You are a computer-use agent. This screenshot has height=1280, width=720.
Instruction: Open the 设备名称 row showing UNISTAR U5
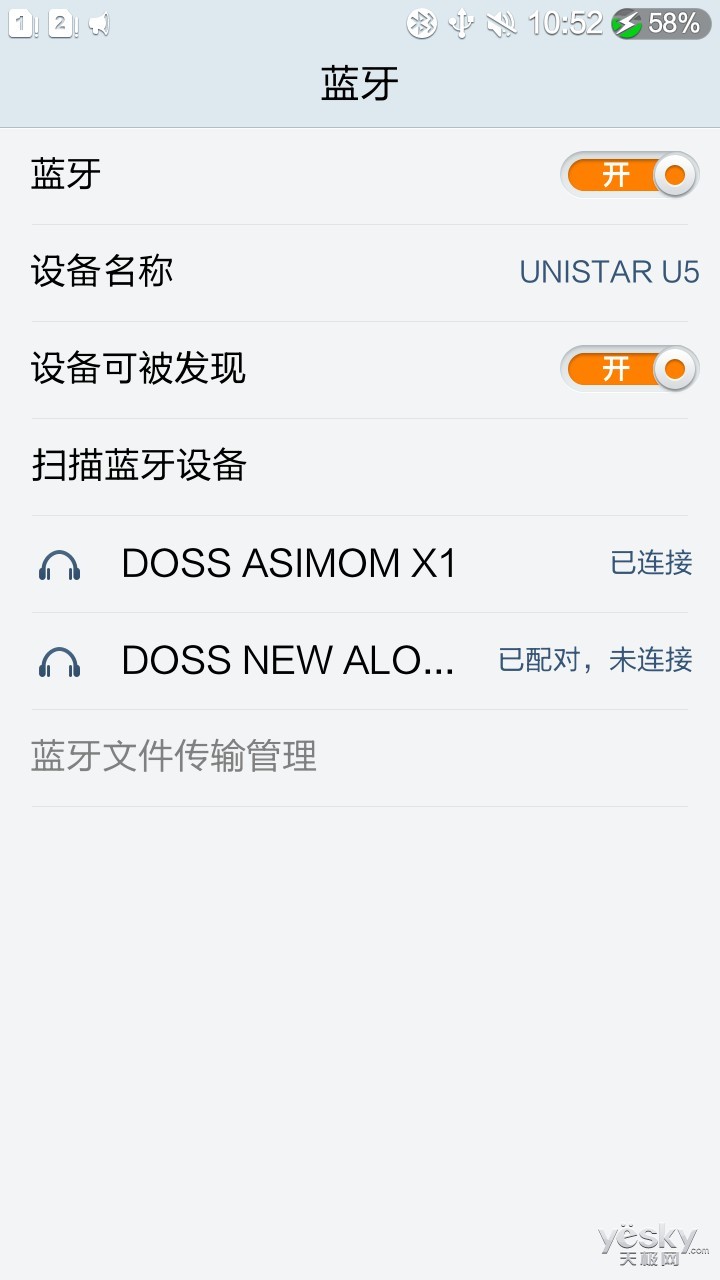coord(360,273)
